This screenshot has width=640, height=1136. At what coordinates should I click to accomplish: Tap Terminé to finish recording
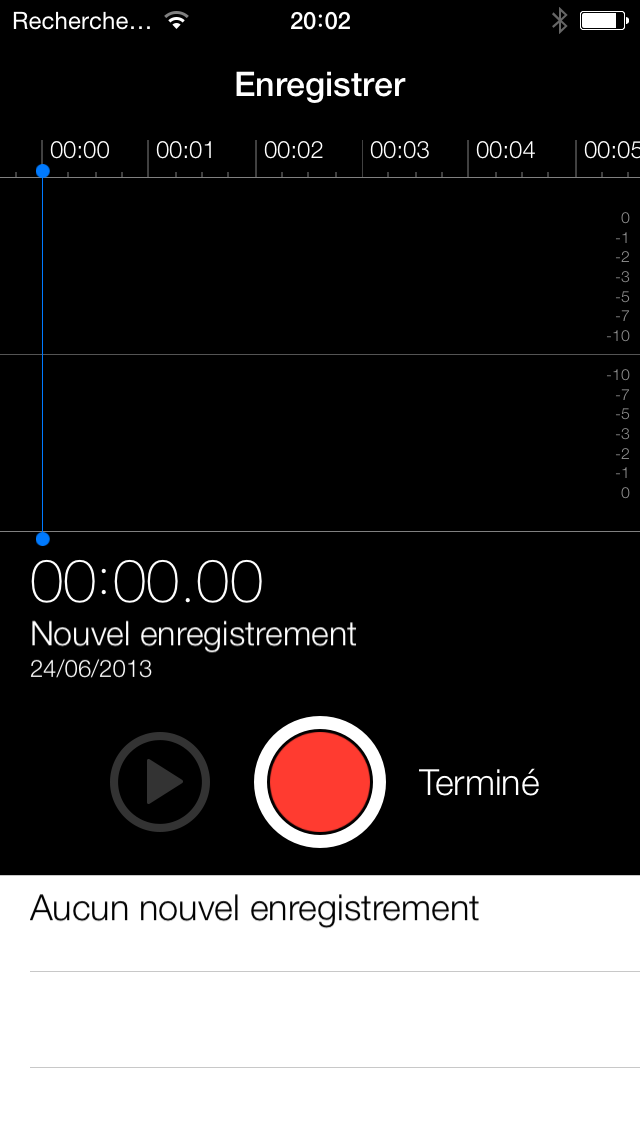point(479,782)
